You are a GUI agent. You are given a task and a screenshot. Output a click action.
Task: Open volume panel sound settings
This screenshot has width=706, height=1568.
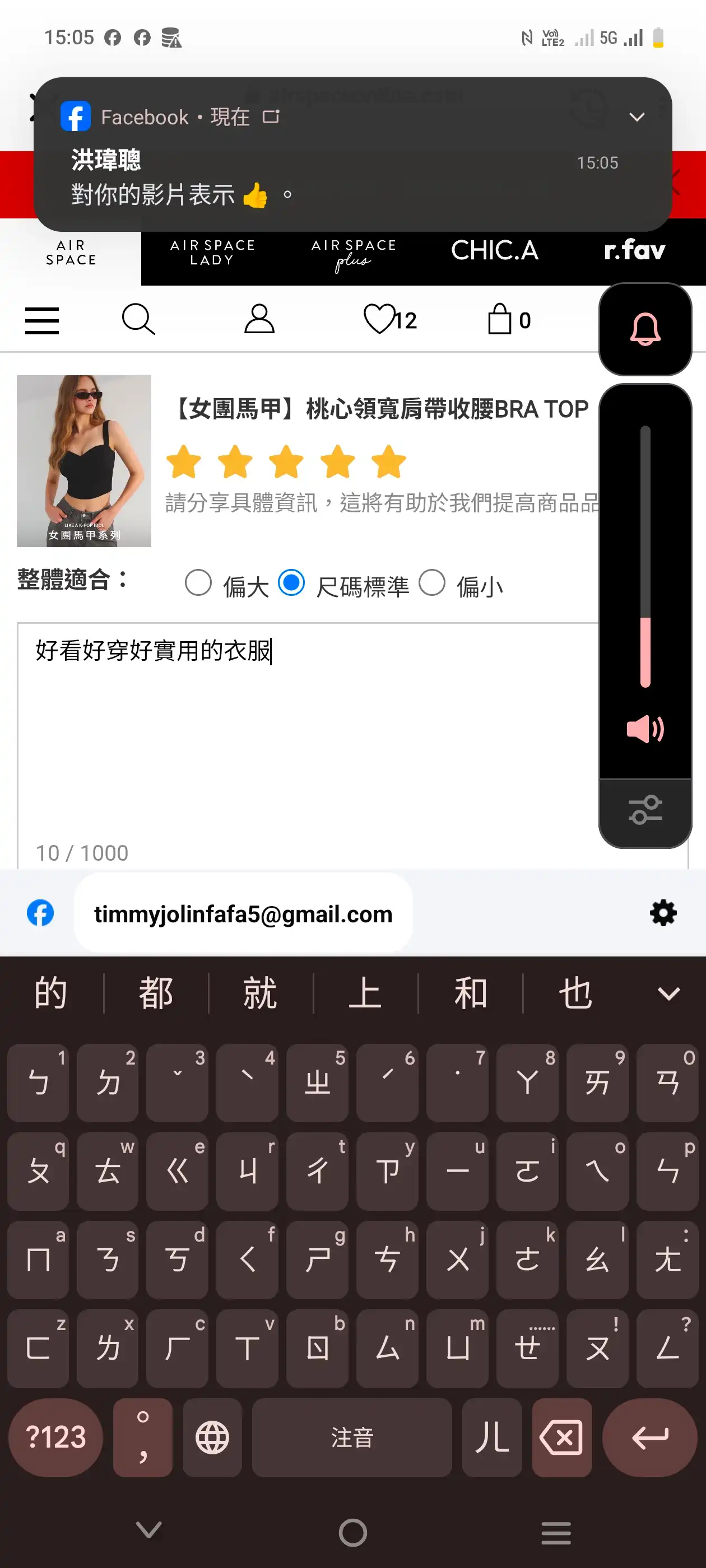tap(645, 810)
